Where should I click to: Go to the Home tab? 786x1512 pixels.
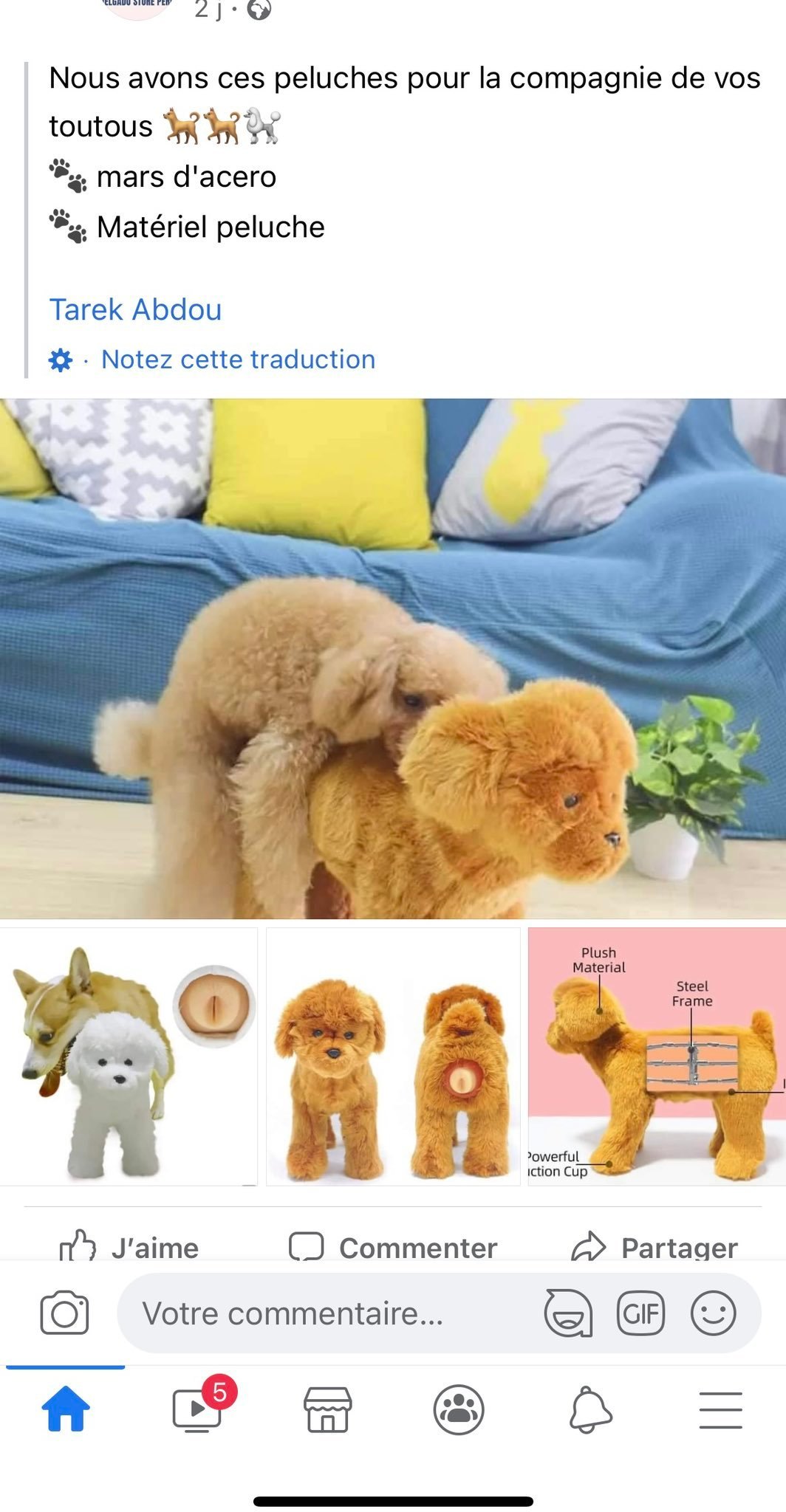(66, 1409)
